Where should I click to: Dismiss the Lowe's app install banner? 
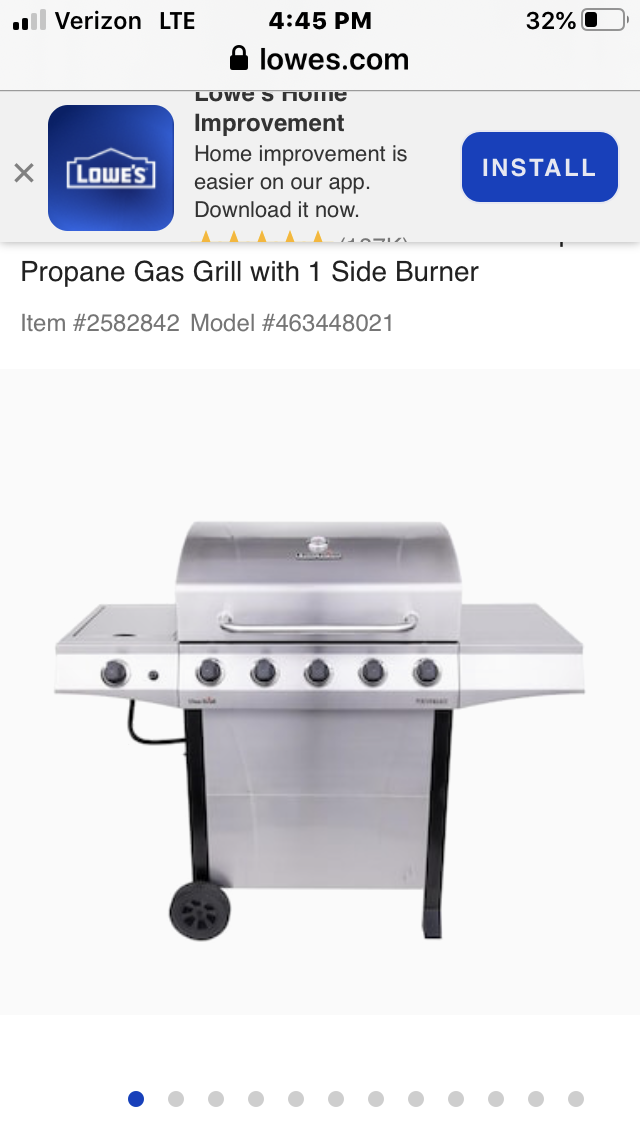24,173
